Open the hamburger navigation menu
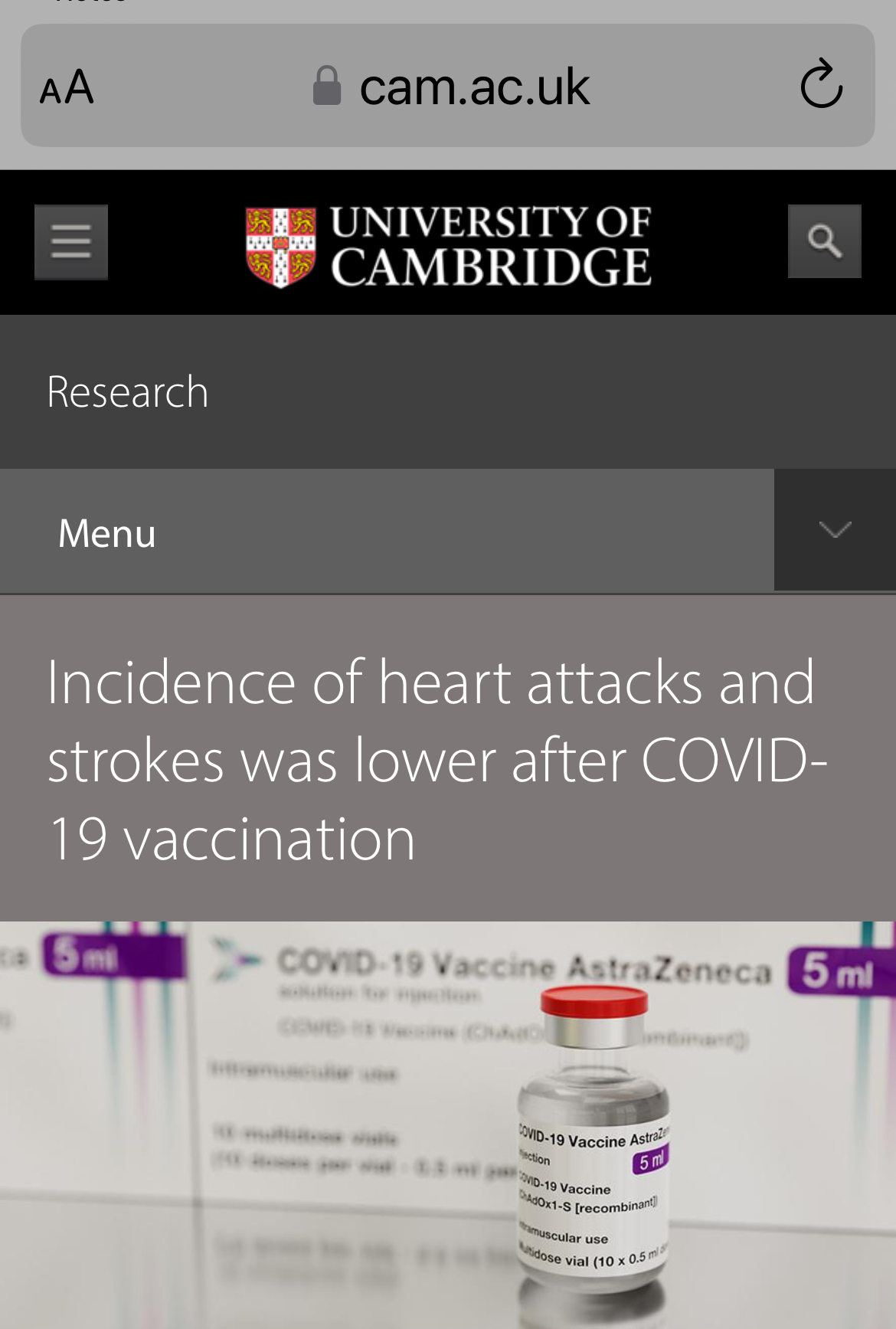 pyautogui.click(x=71, y=242)
